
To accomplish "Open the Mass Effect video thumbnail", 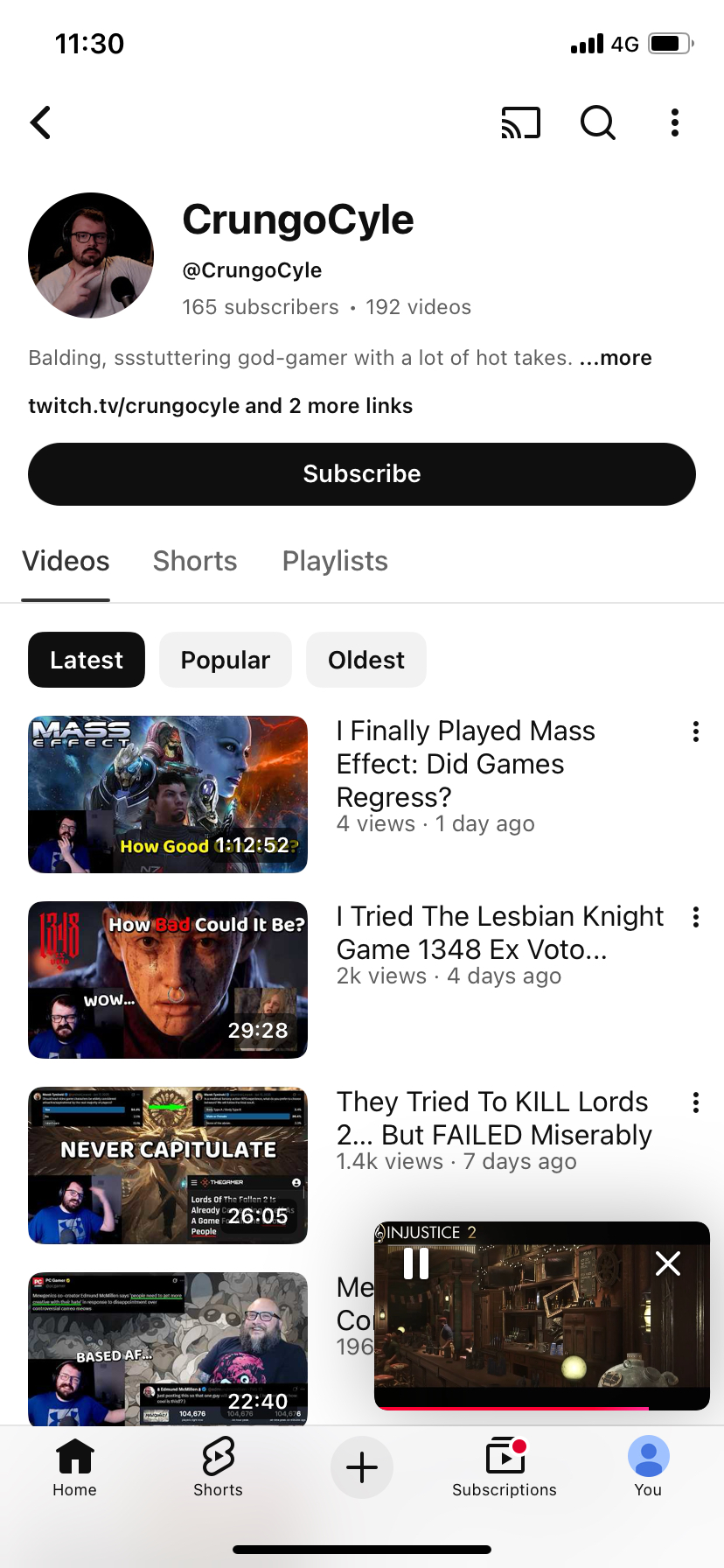I will [168, 794].
